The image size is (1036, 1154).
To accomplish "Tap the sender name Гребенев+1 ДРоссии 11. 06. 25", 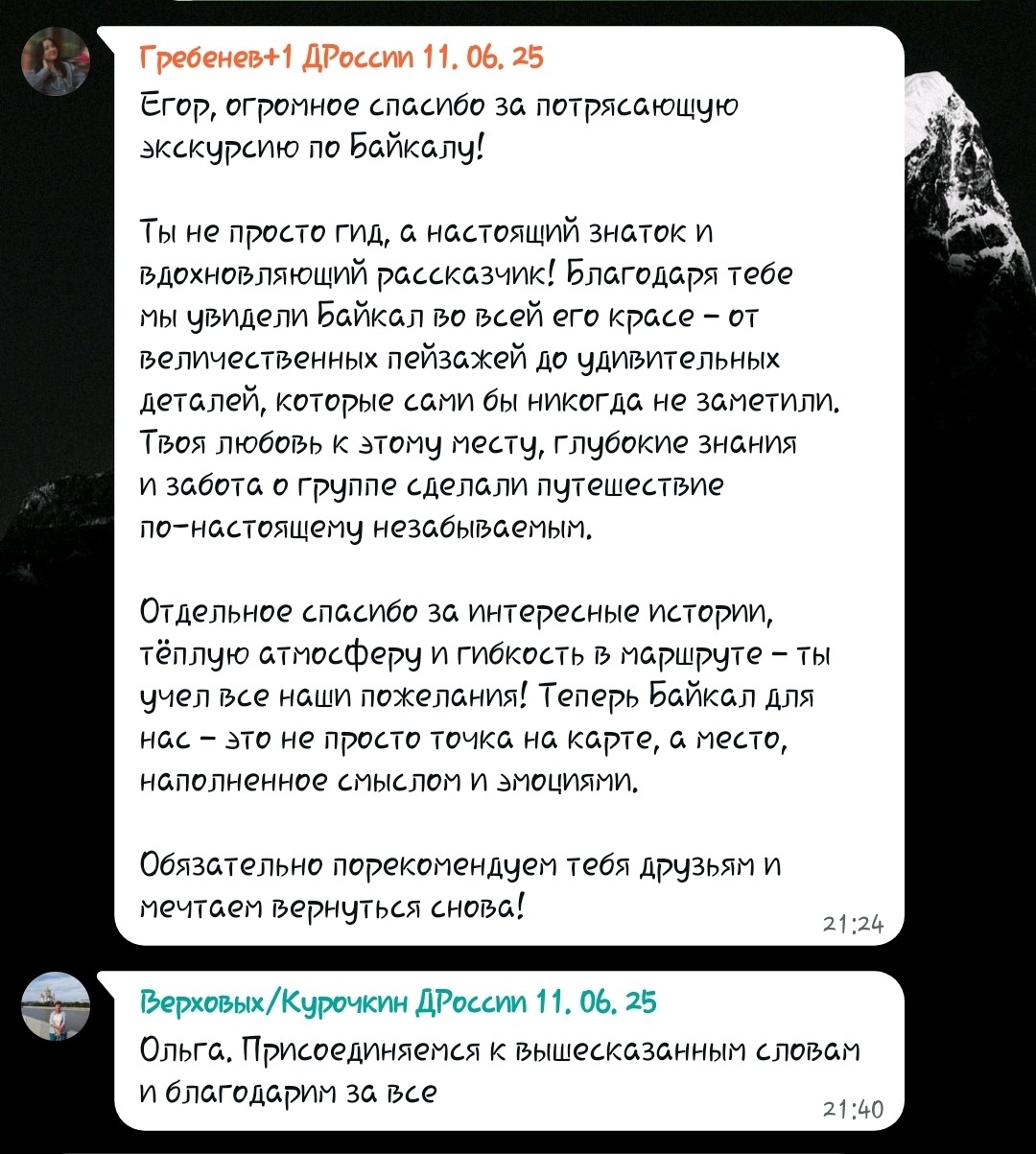I will pyautogui.click(x=340, y=59).
